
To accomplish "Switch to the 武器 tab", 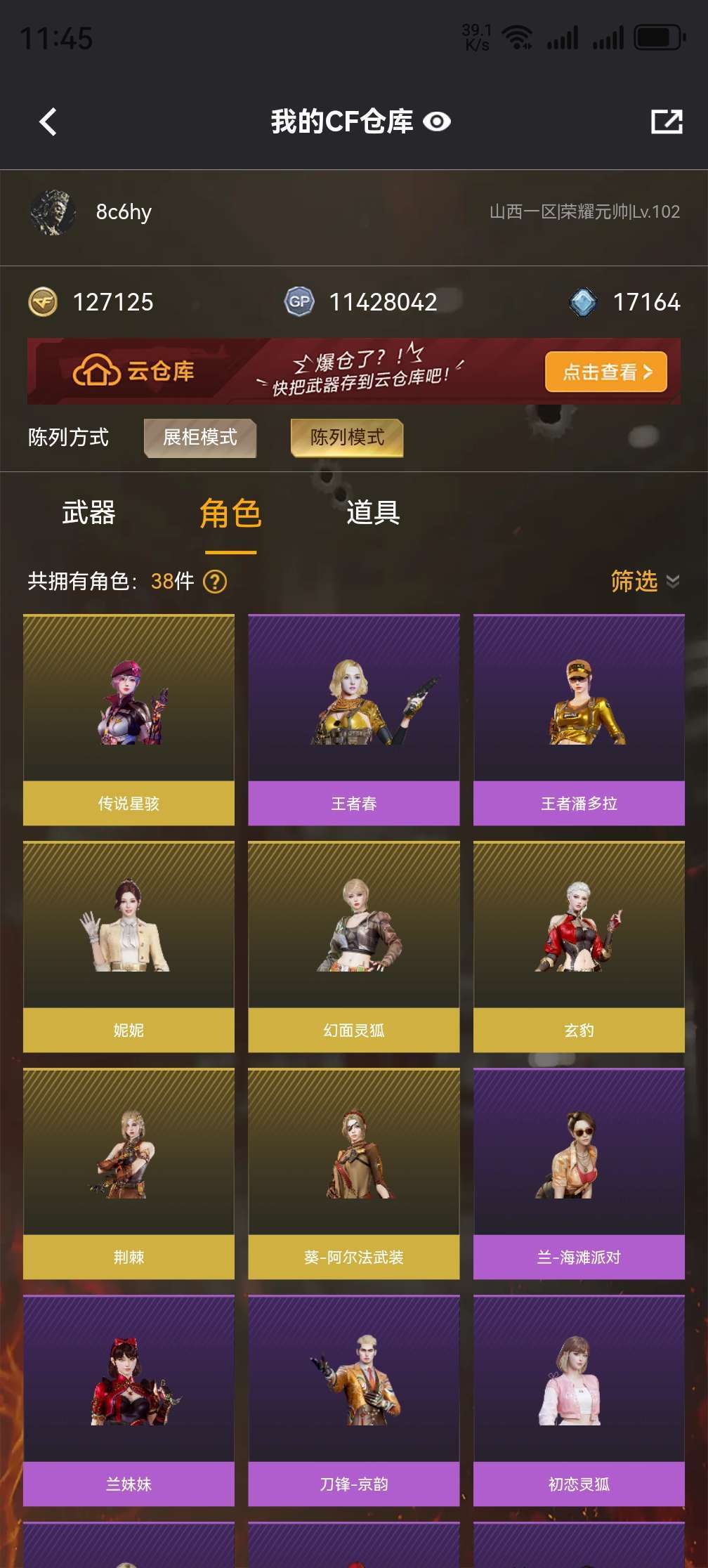I will pos(89,514).
